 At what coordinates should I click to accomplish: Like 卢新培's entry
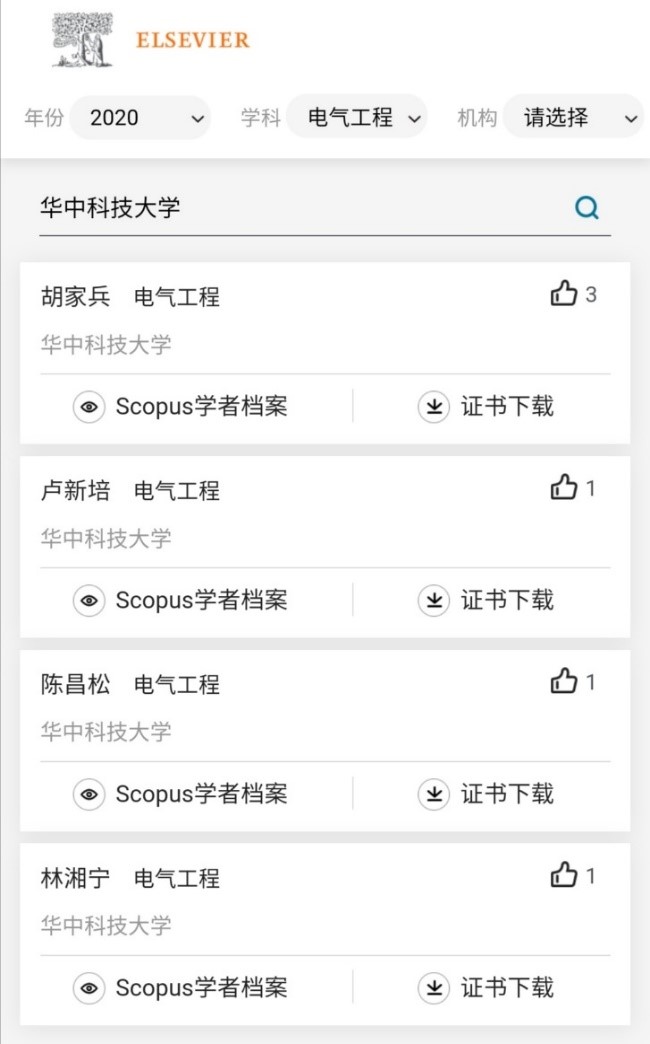coord(565,488)
